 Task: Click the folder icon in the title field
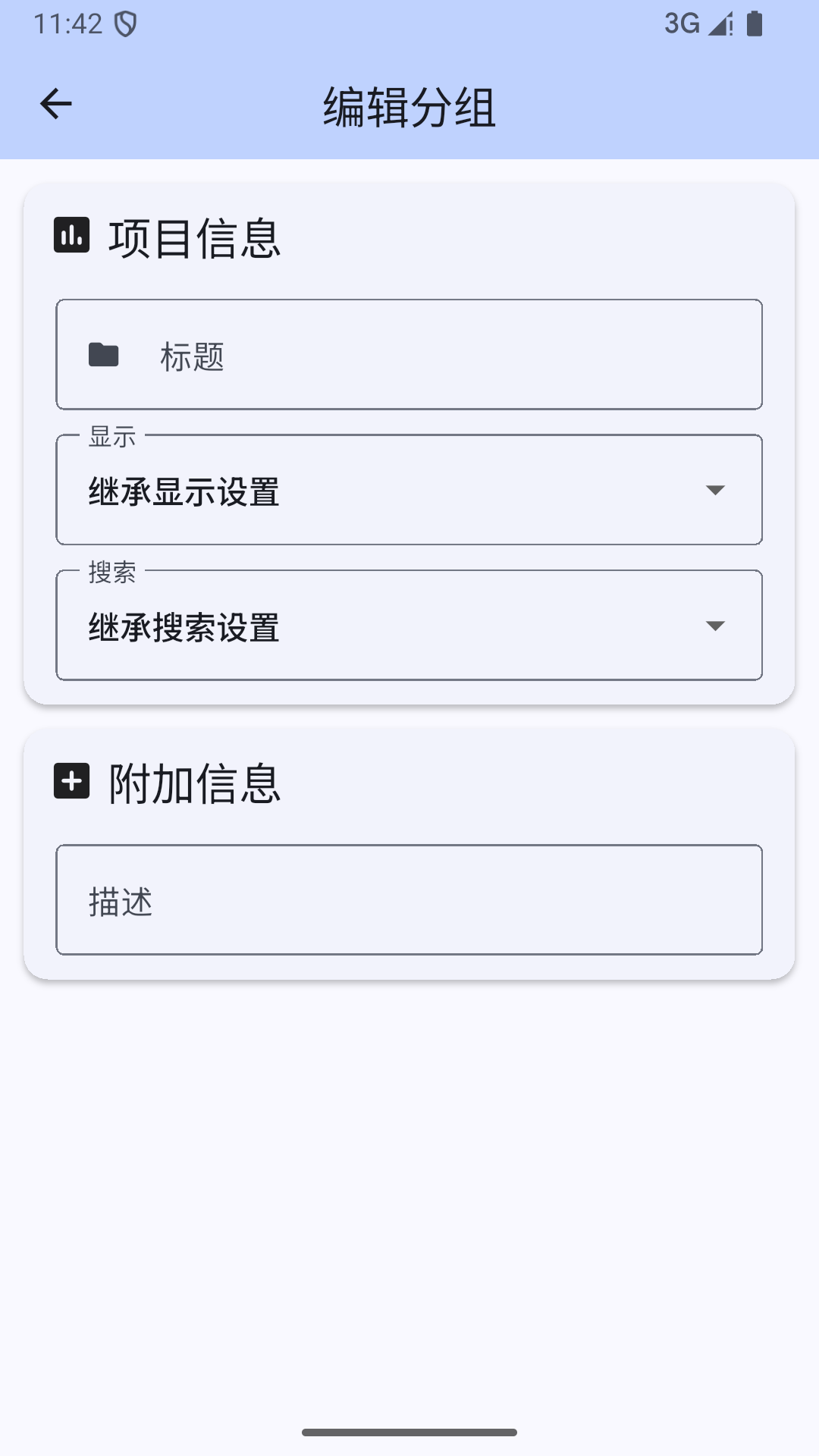pos(104,354)
